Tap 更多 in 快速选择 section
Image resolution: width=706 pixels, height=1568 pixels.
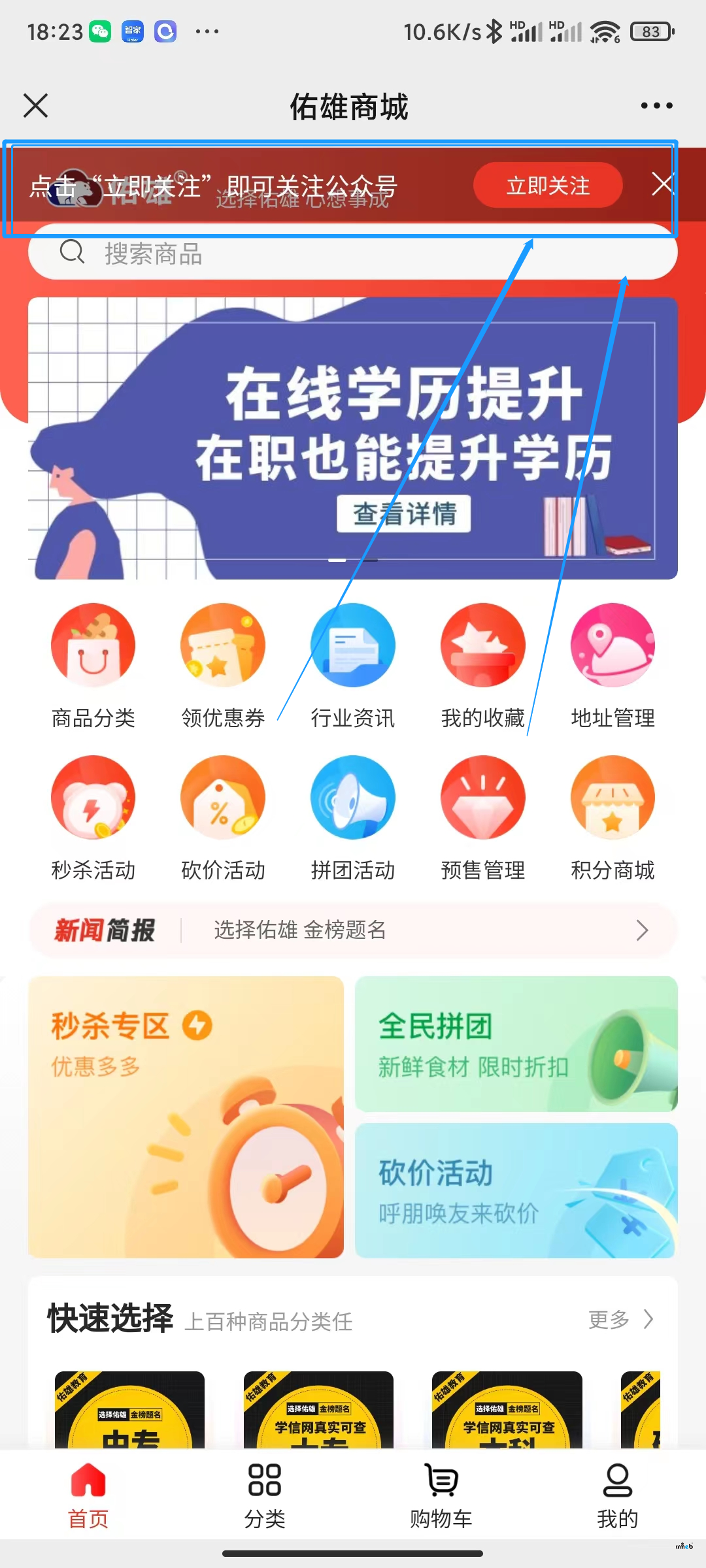pos(620,1320)
